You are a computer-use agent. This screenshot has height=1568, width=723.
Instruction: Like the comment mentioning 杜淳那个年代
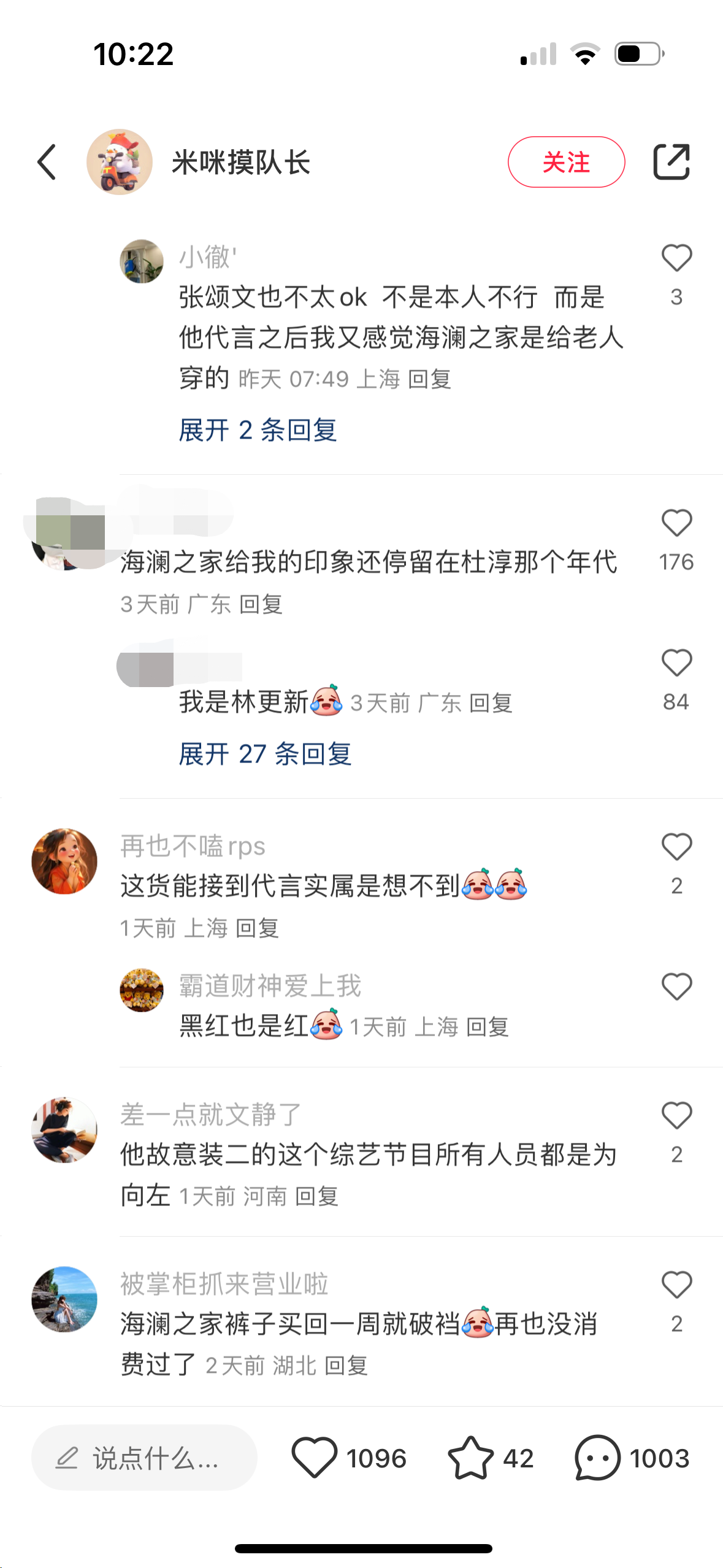click(676, 523)
